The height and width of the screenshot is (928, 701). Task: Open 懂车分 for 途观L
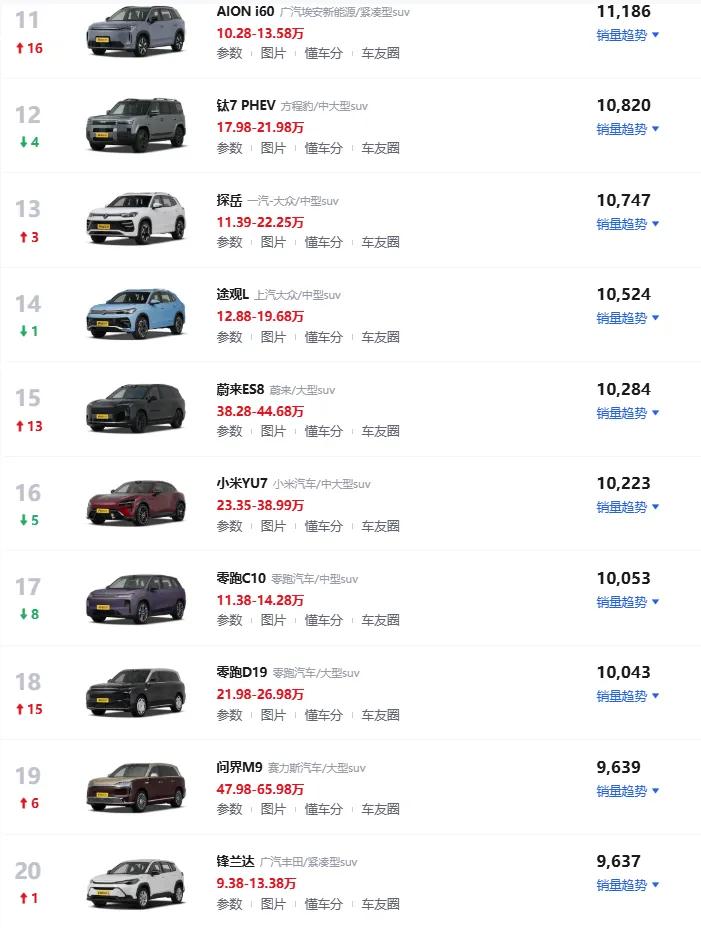[323, 337]
